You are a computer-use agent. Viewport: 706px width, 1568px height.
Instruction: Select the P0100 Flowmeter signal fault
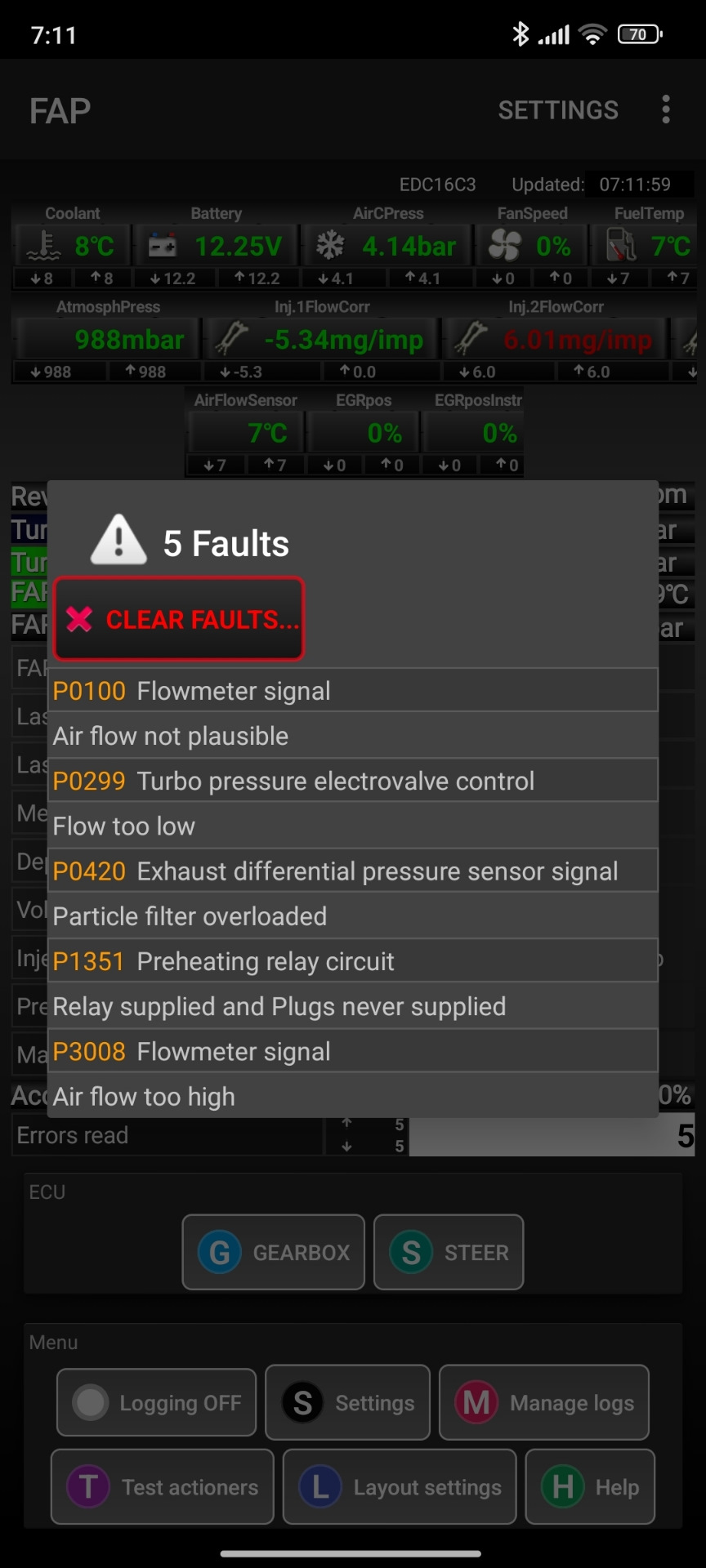tap(355, 691)
